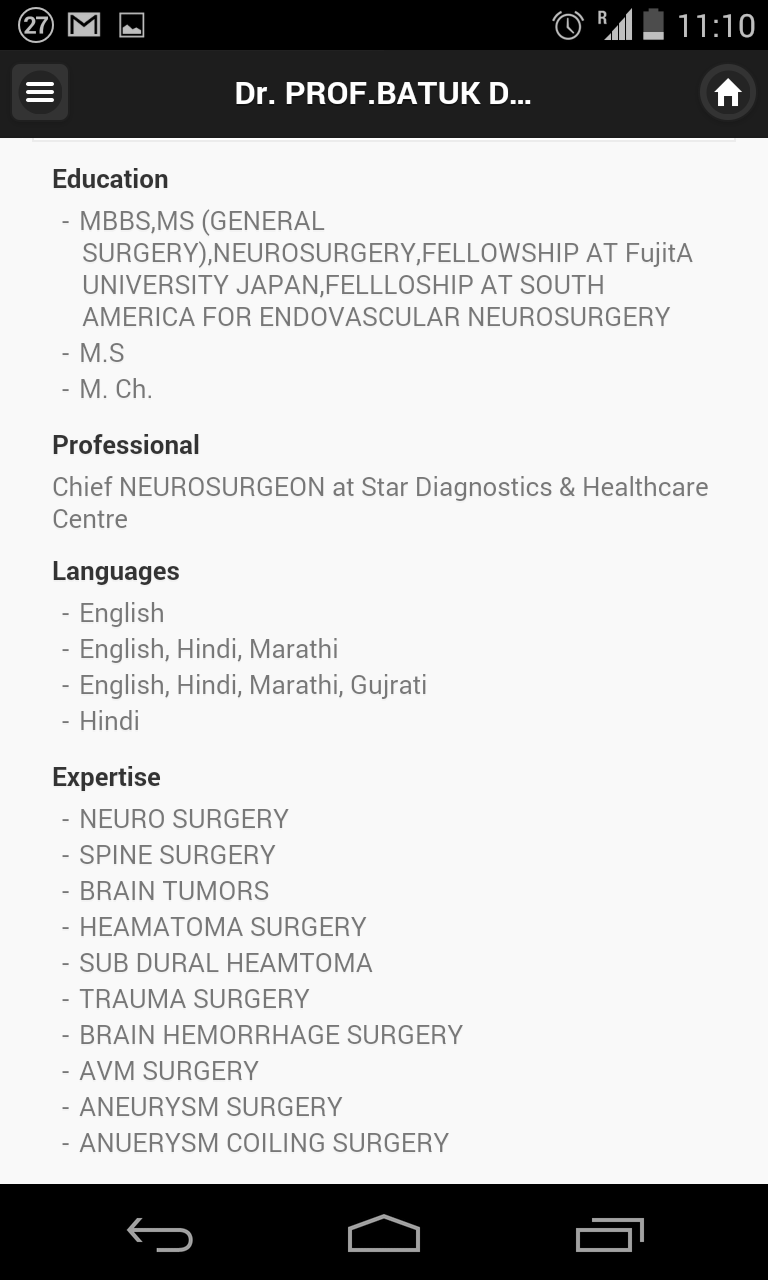Image resolution: width=768 pixels, height=1280 pixels.
Task: Go to the app home screen
Action: pos(727,93)
